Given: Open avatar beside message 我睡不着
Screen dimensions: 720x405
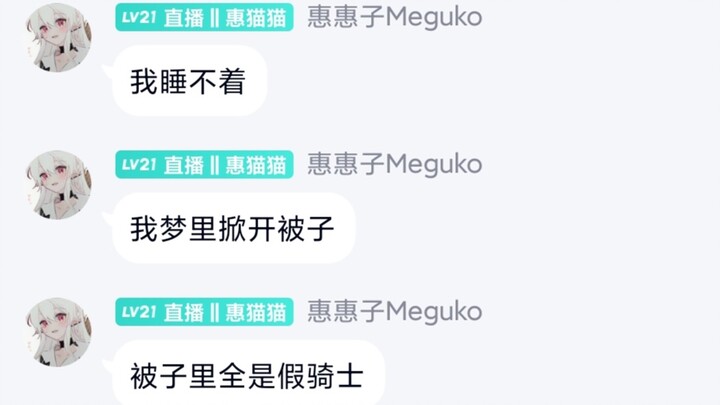Looking at the screenshot, I should click(x=58, y=37).
